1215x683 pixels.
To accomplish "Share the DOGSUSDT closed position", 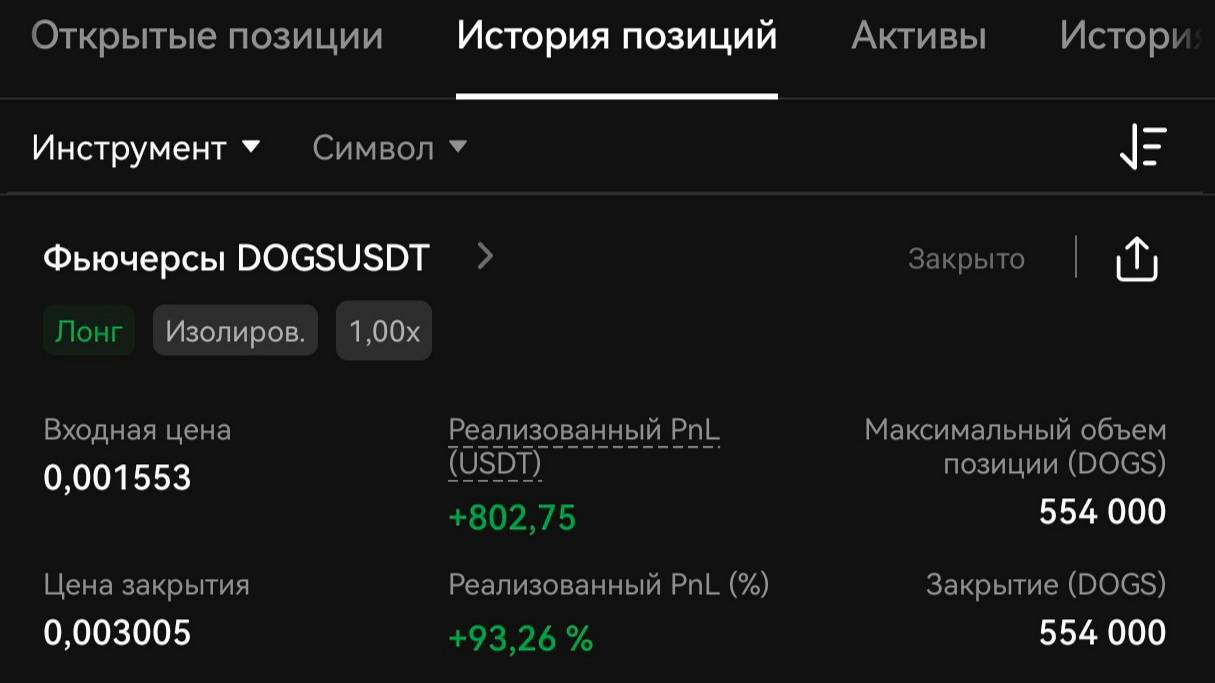I will click(x=1136, y=260).
